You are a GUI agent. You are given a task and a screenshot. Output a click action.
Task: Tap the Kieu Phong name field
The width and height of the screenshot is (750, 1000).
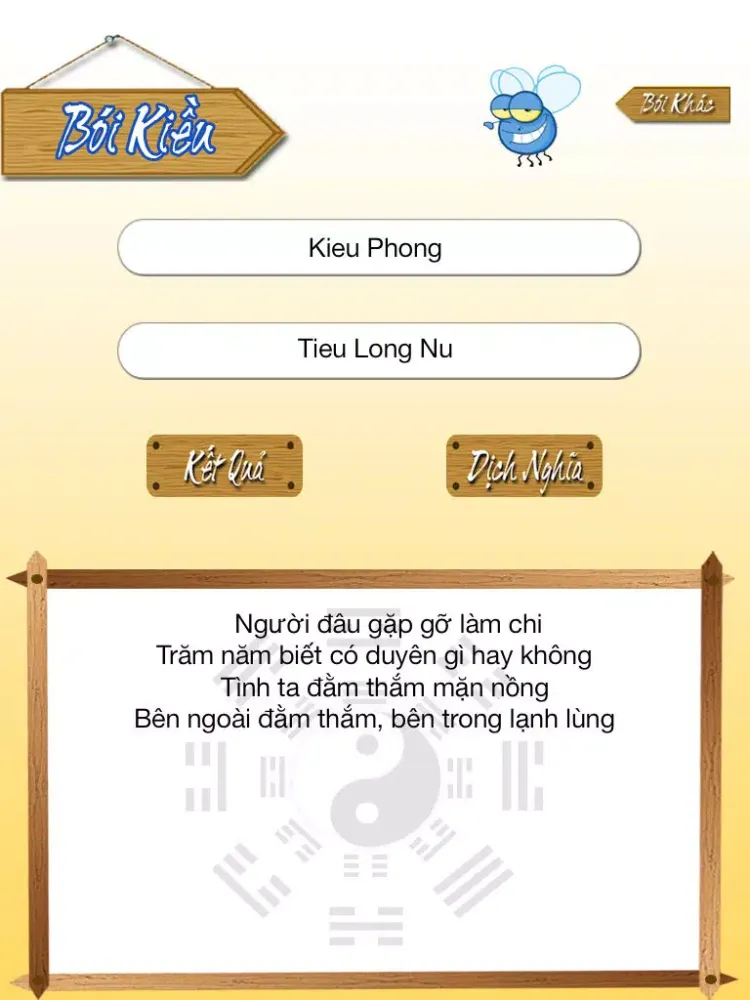(x=378, y=248)
